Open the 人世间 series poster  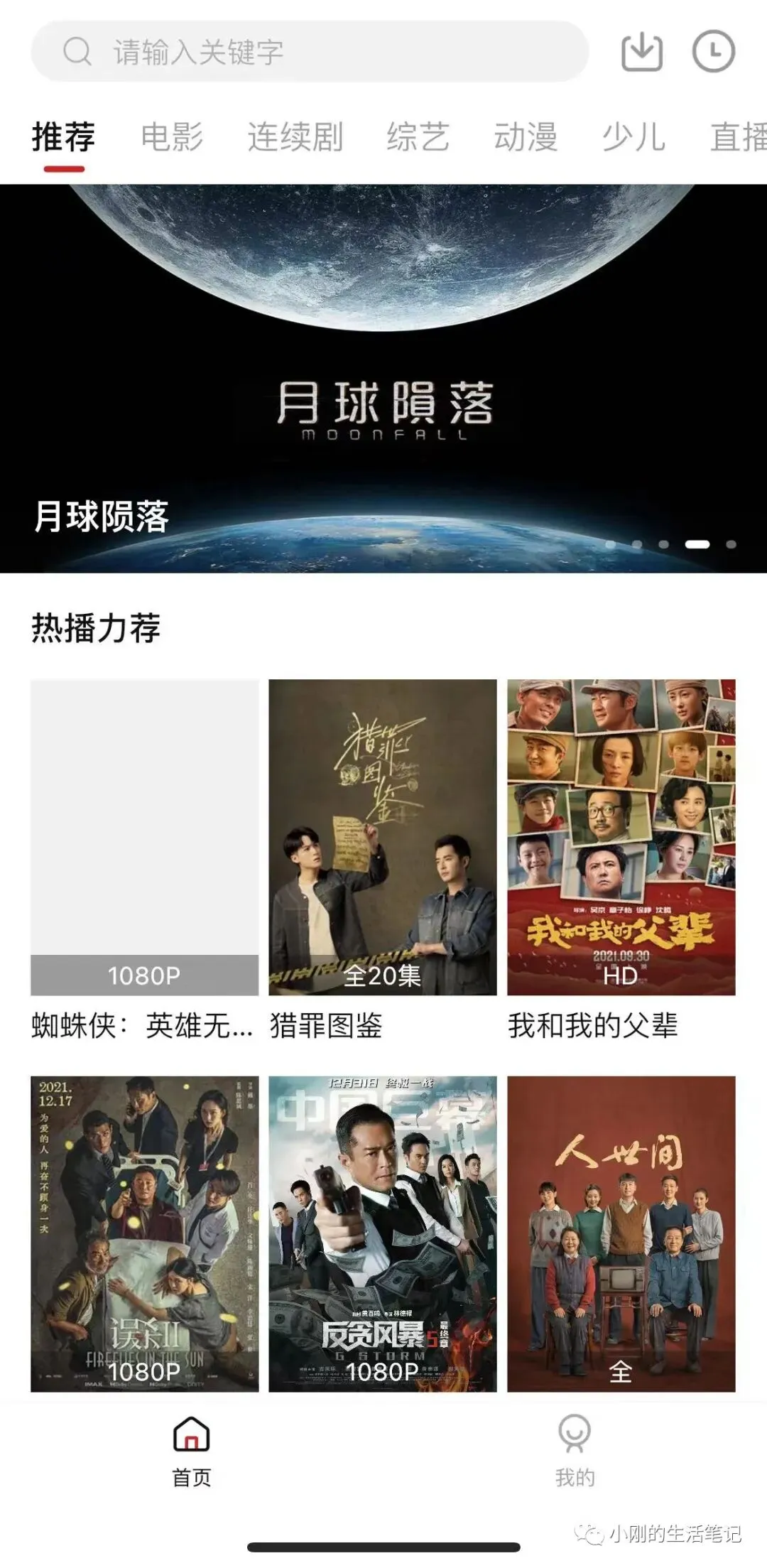click(x=621, y=1233)
